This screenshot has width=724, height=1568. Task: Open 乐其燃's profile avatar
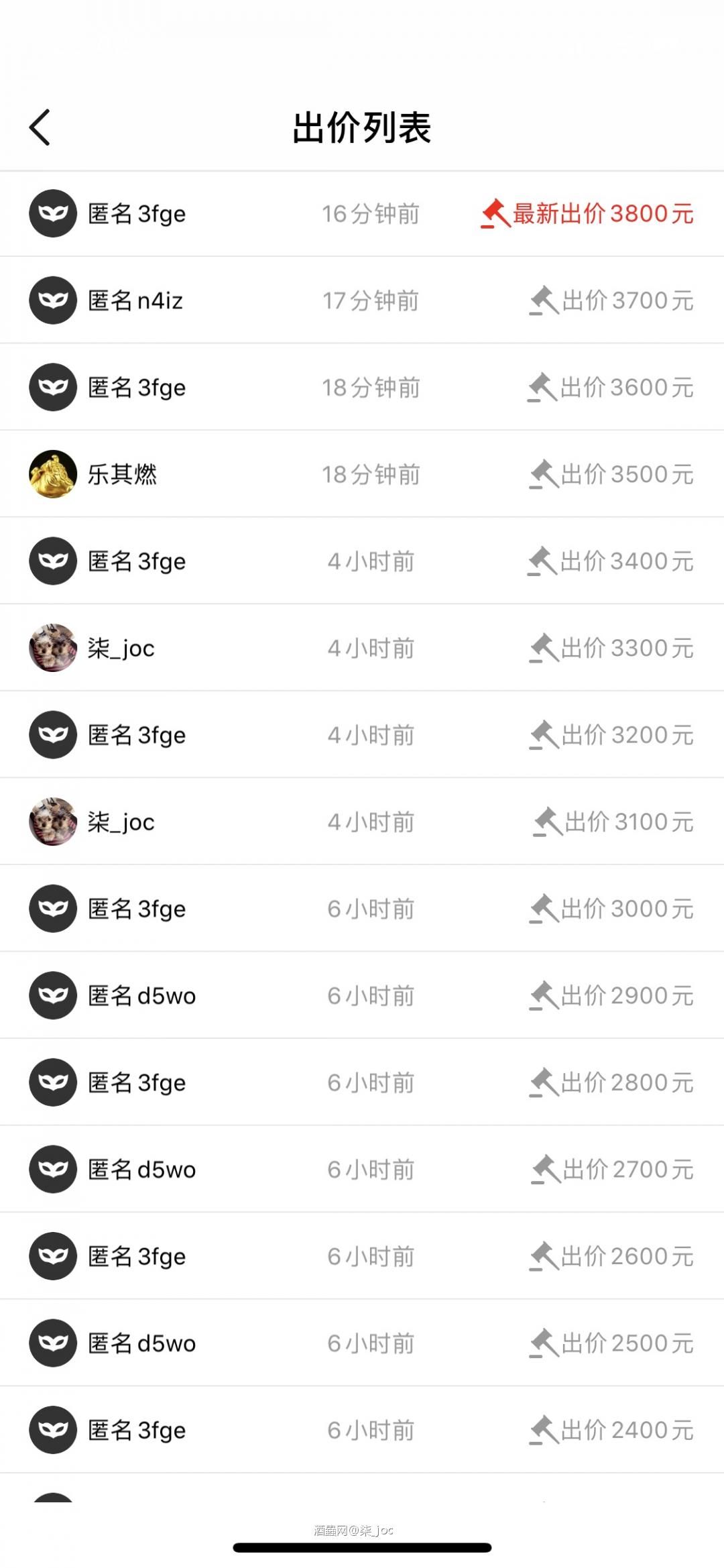click(x=53, y=474)
